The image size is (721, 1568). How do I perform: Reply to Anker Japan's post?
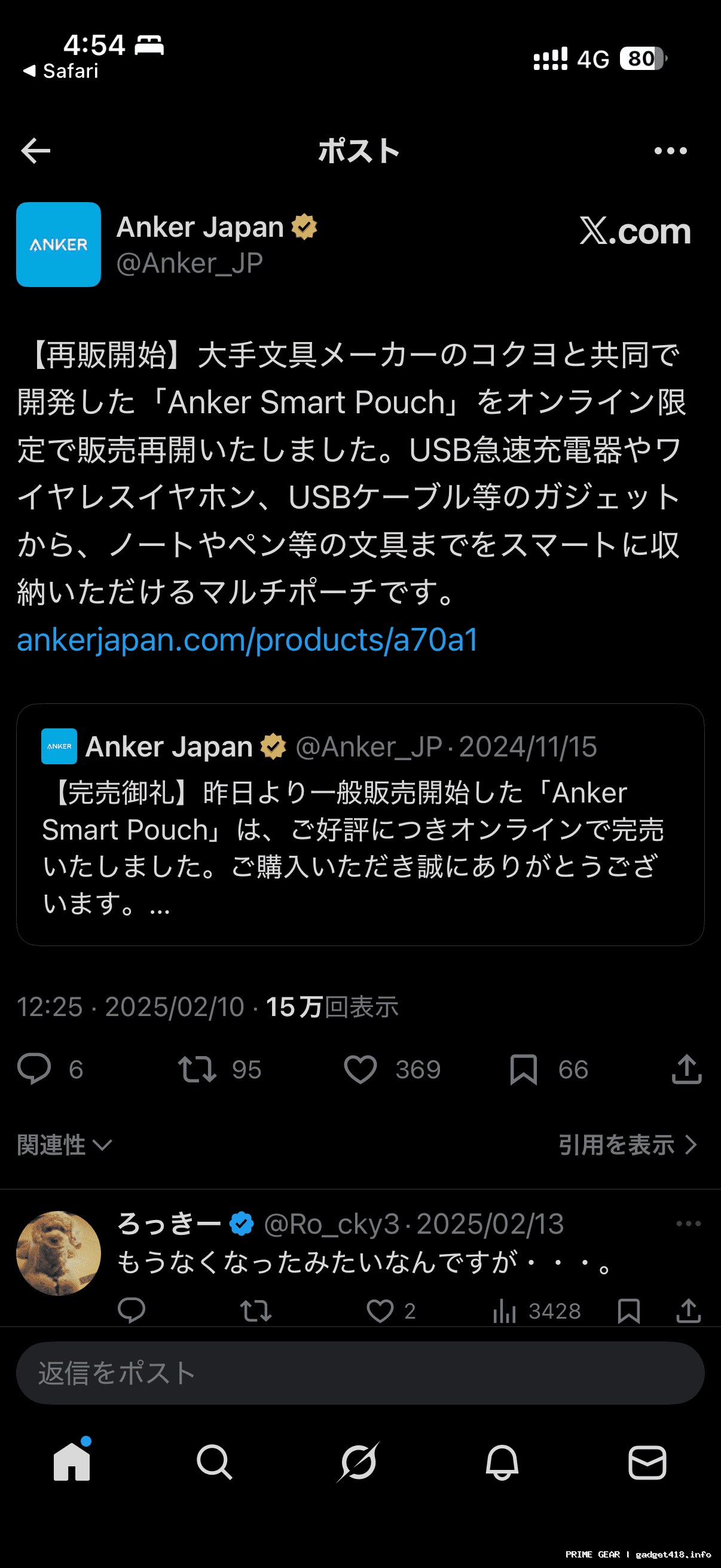[34, 1069]
